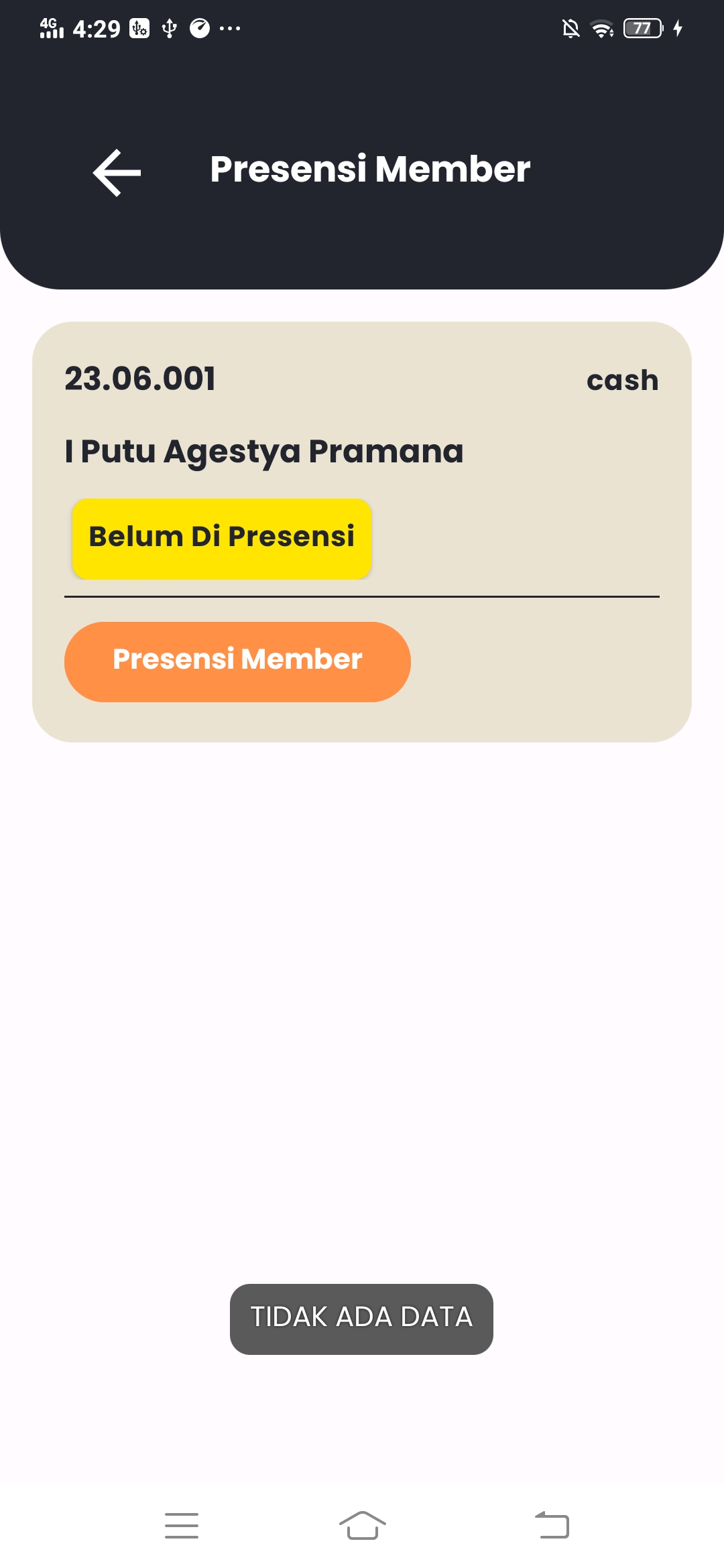
Task: Tap the TIDAK ADA DATA message
Action: pos(361,1316)
